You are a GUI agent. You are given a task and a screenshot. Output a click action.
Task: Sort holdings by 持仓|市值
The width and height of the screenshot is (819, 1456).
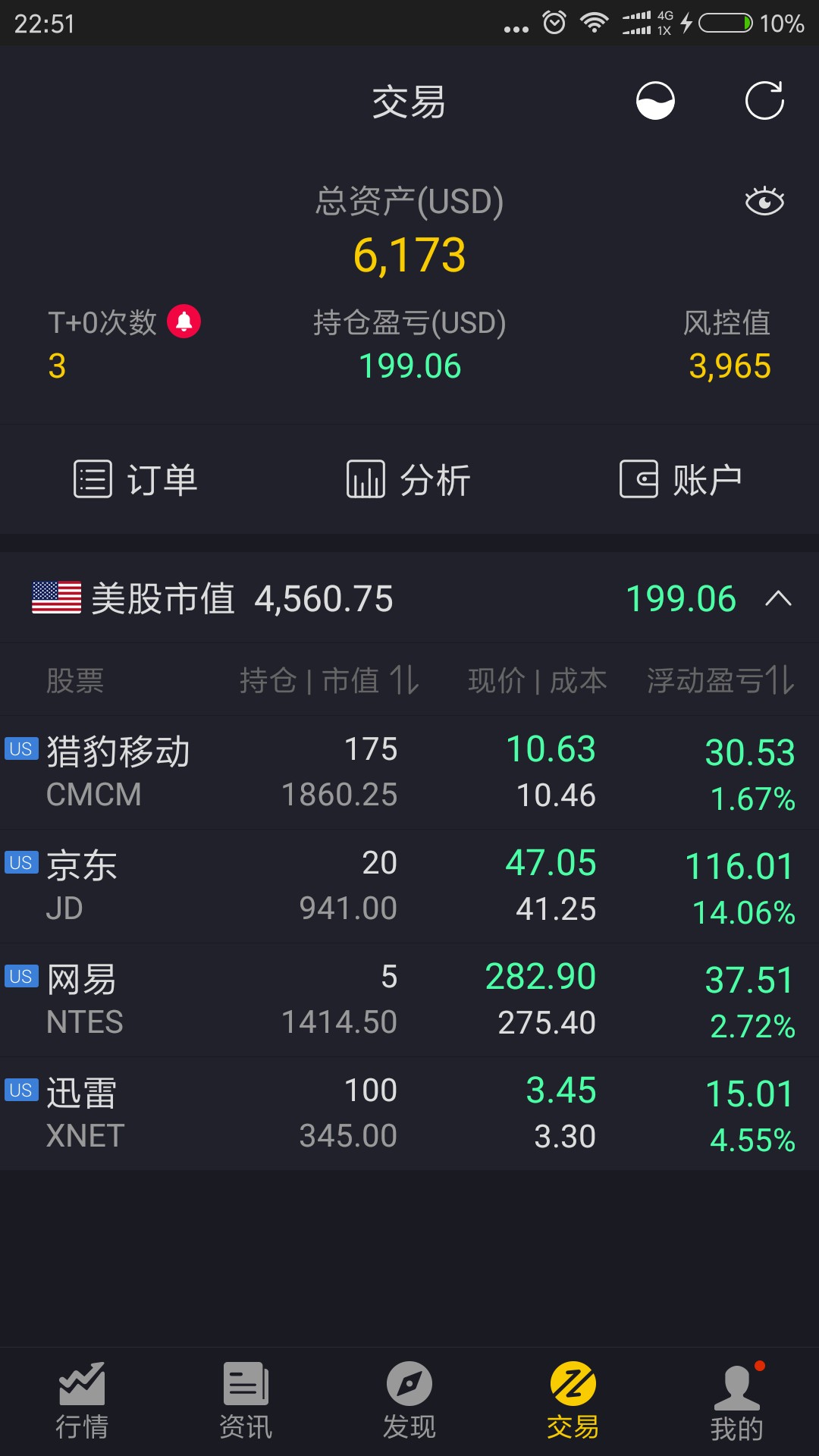point(329,680)
